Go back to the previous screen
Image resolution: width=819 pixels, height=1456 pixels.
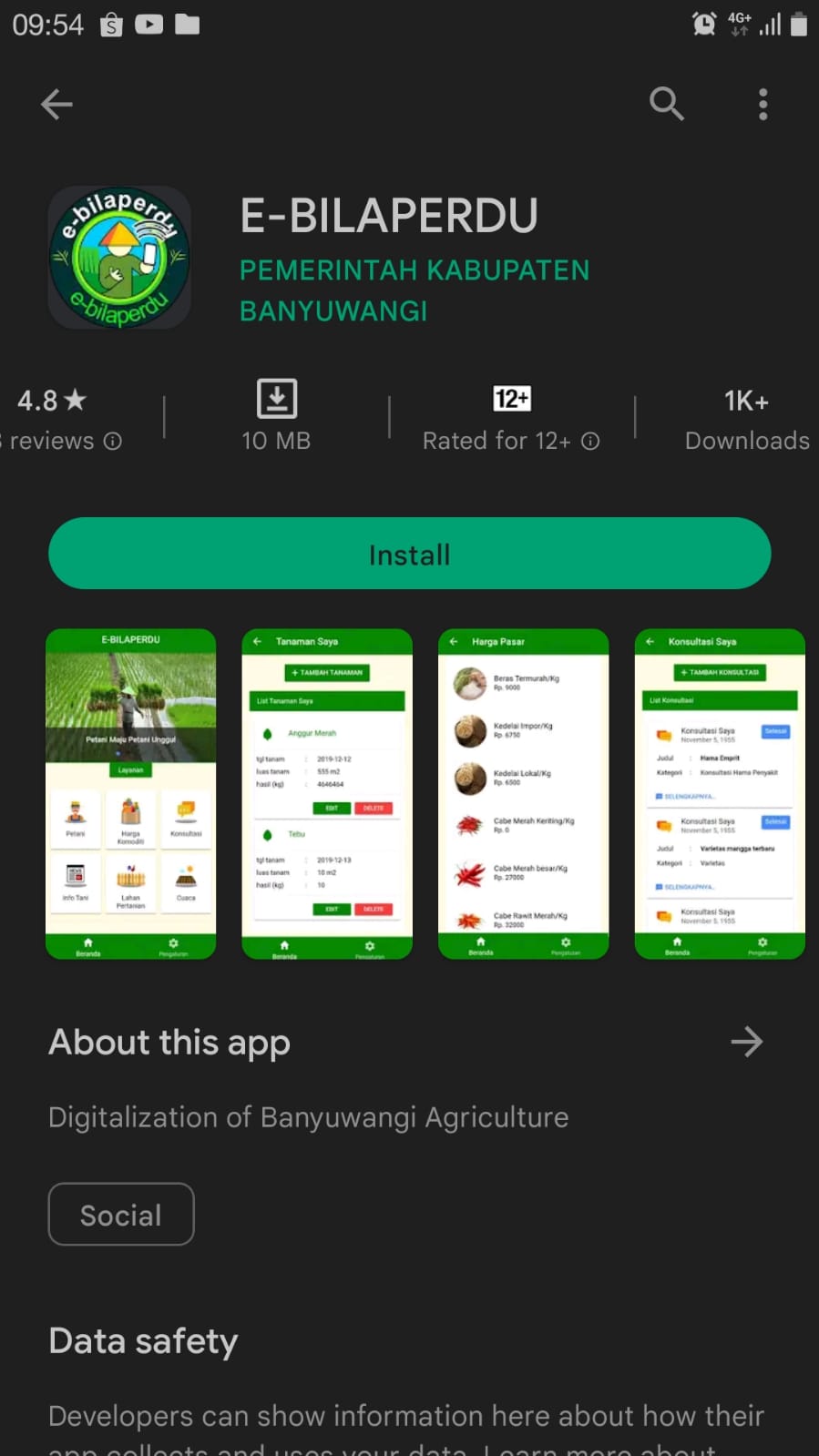(56, 105)
